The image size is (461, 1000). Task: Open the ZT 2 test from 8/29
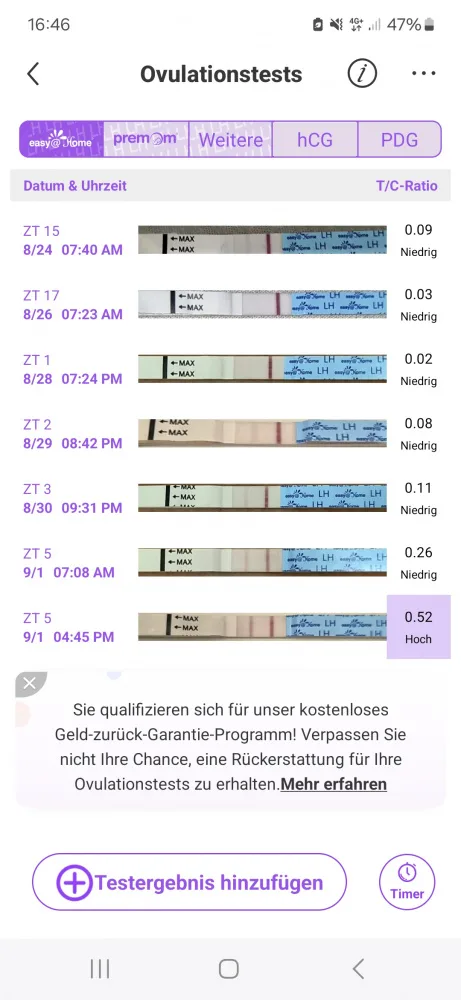click(230, 434)
